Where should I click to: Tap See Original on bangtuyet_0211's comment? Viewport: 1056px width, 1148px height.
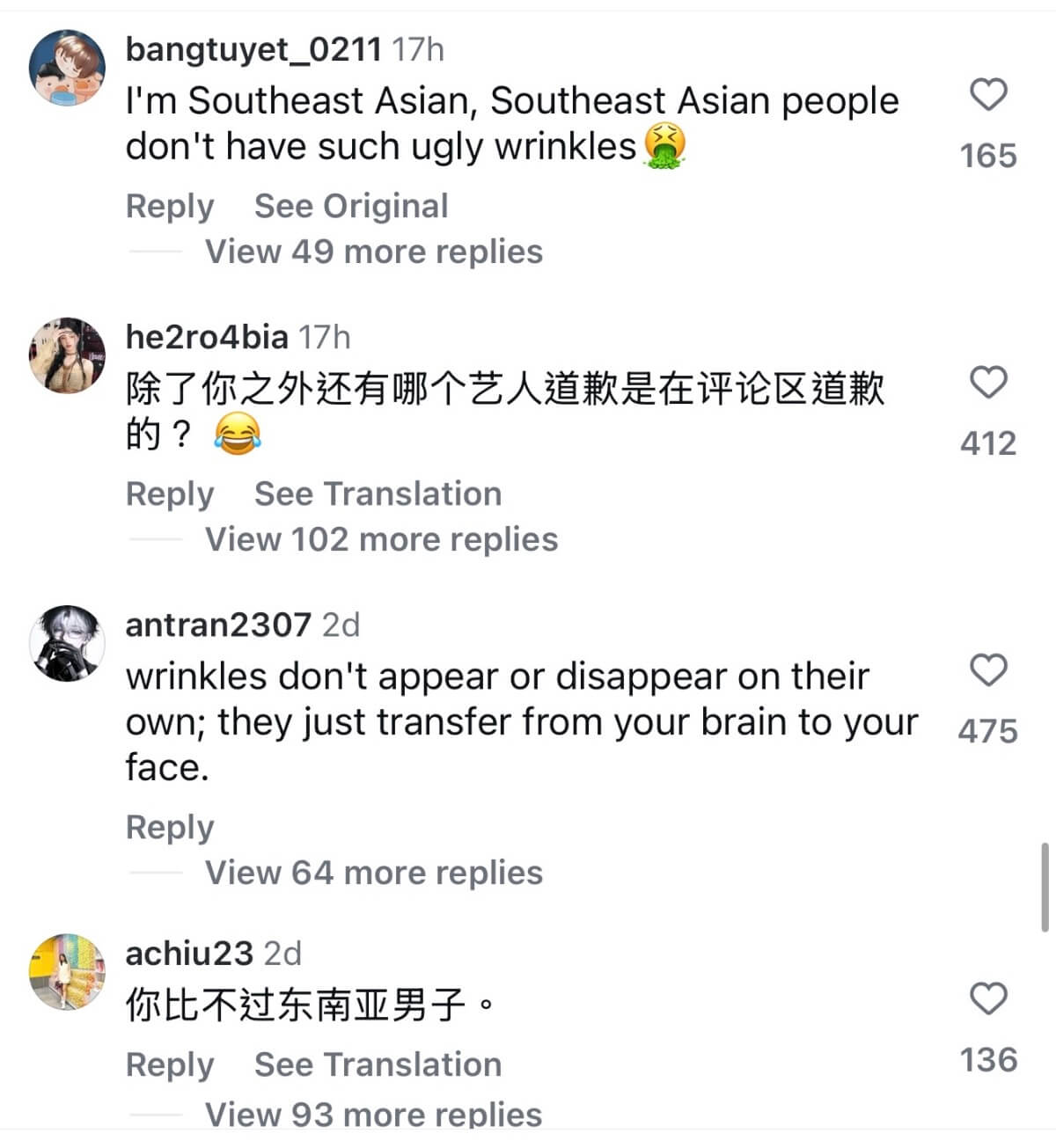pos(351,206)
